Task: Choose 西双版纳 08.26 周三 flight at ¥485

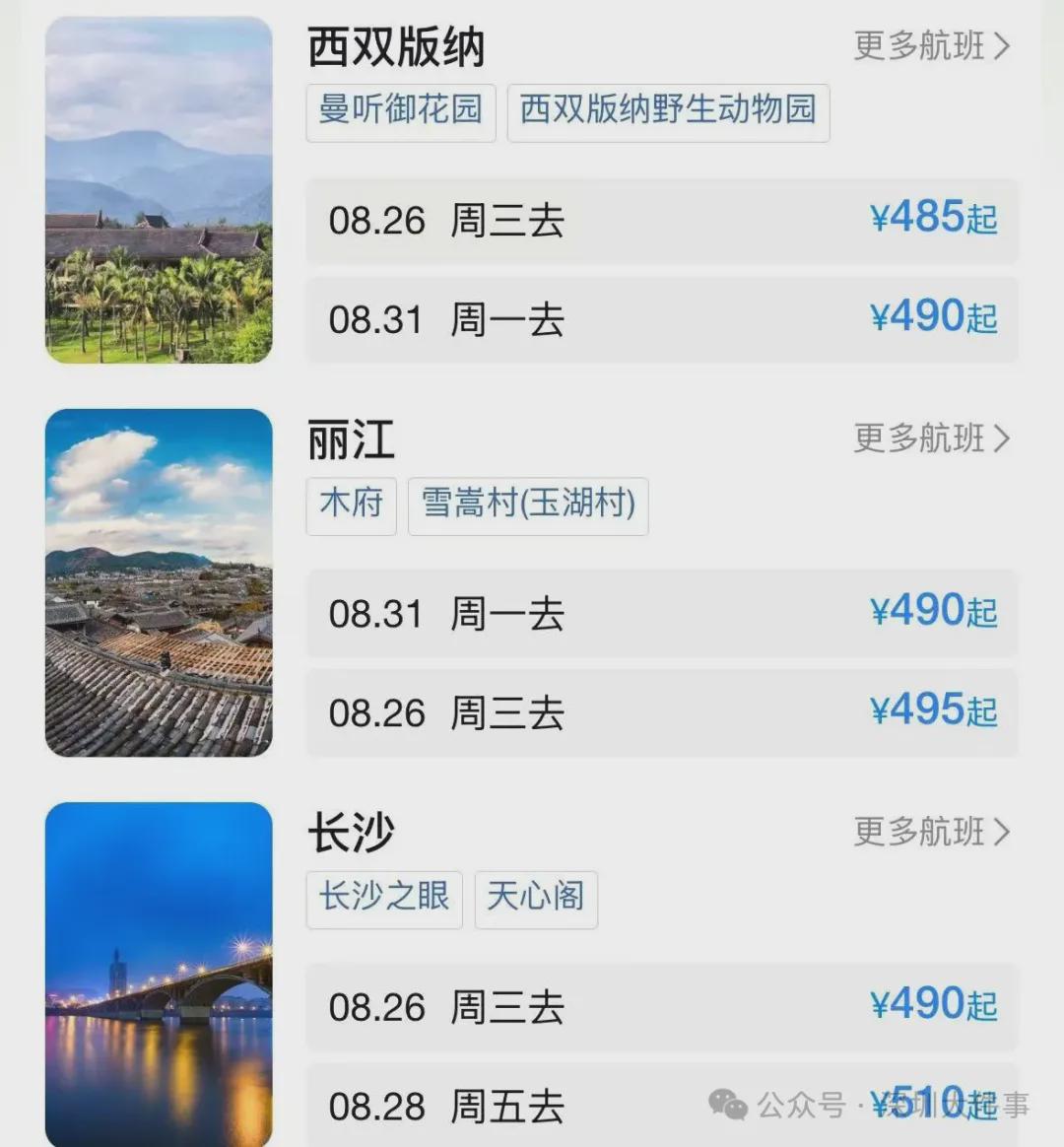Action: pyautogui.click(x=662, y=220)
